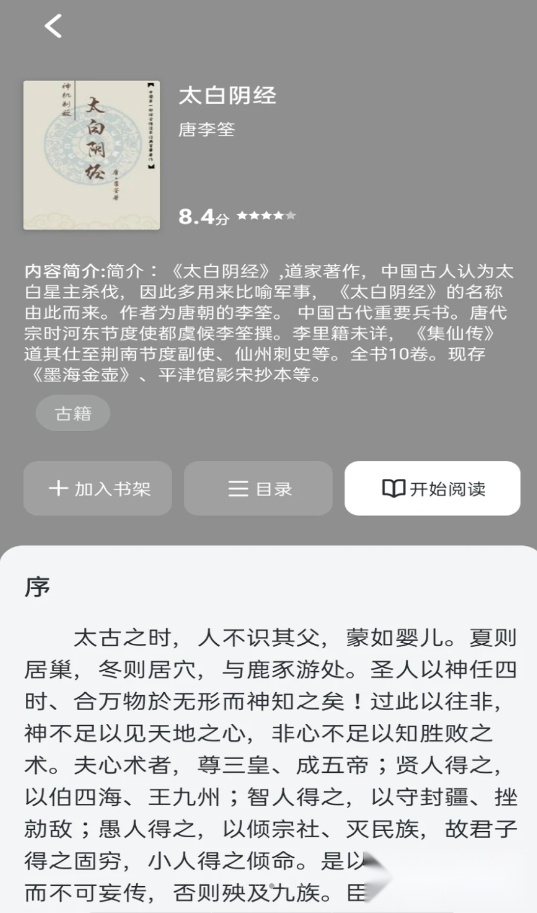Image resolution: width=537 pixels, height=913 pixels.
Task: Select the 古籍 category chip
Action: [x=73, y=413]
